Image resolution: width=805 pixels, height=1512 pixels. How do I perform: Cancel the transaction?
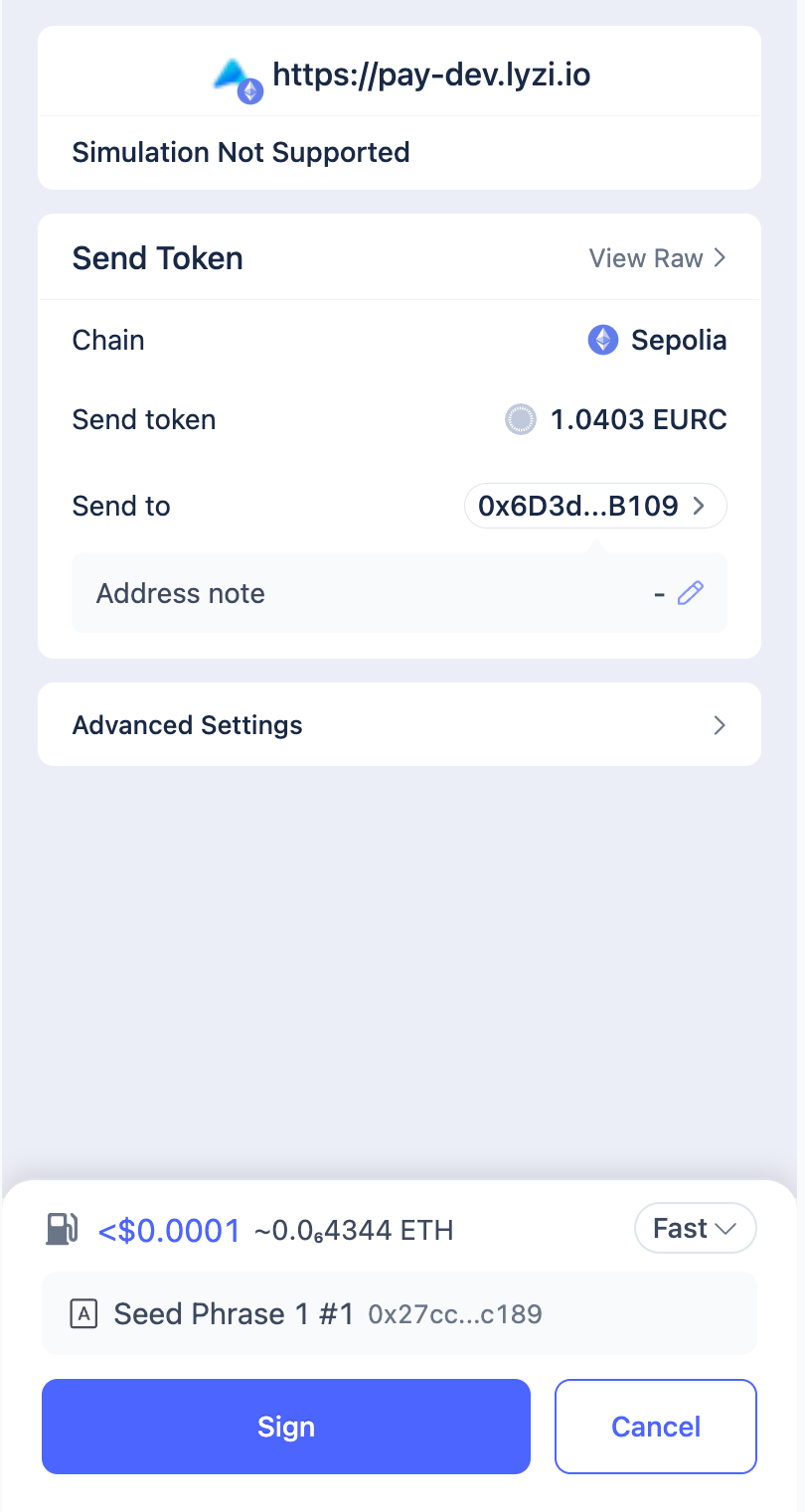tap(655, 1426)
